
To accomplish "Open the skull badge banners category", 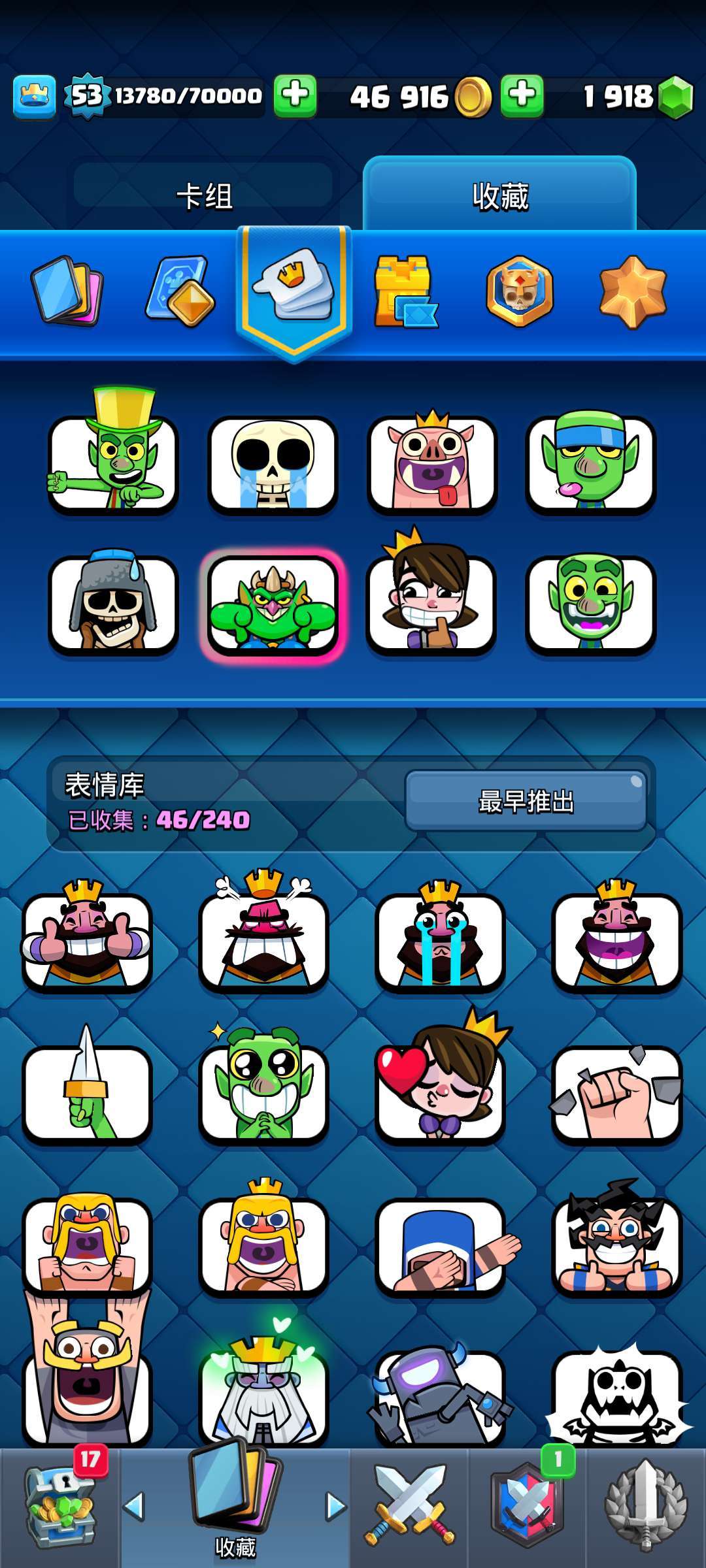I will [x=520, y=291].
